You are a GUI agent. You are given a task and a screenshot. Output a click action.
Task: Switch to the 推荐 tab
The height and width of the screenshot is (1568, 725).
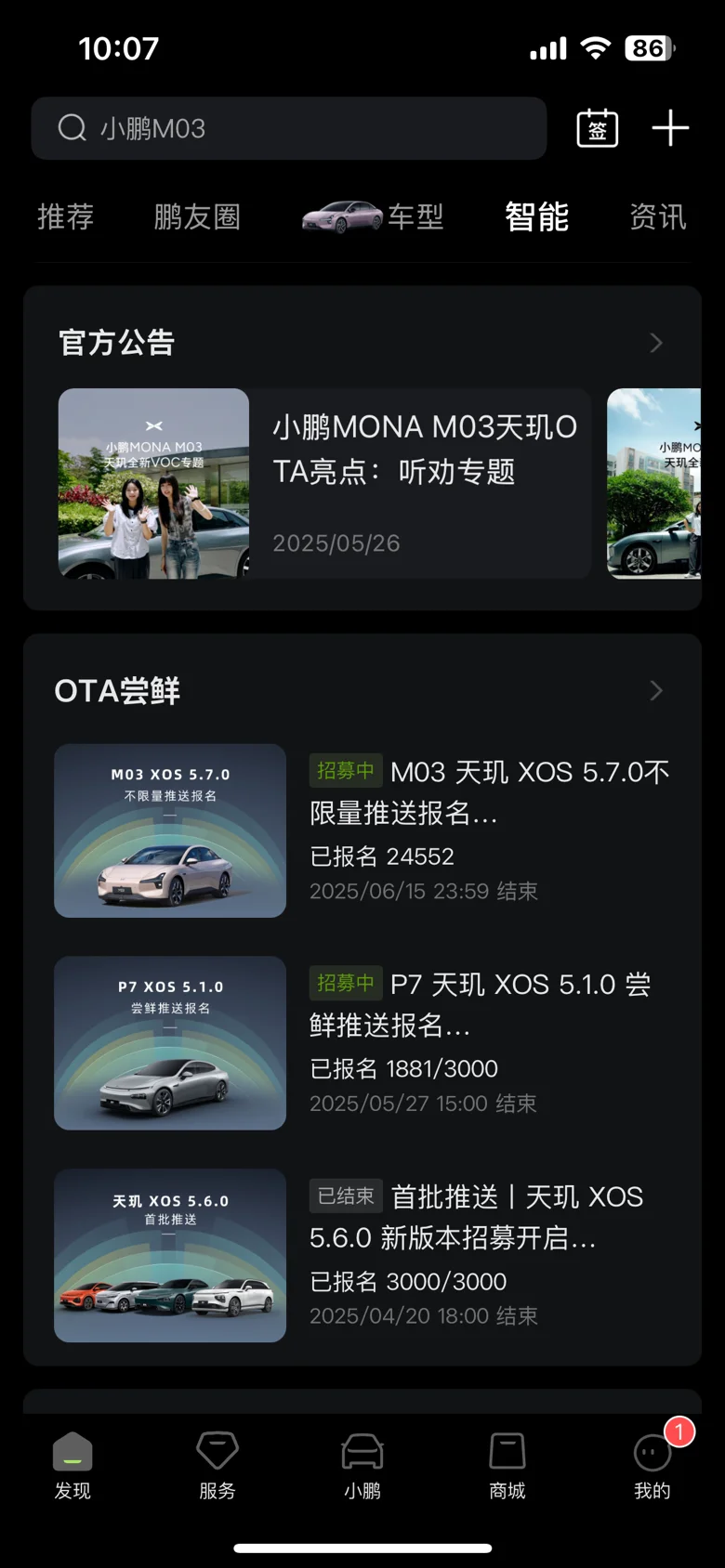coord(65,216)
